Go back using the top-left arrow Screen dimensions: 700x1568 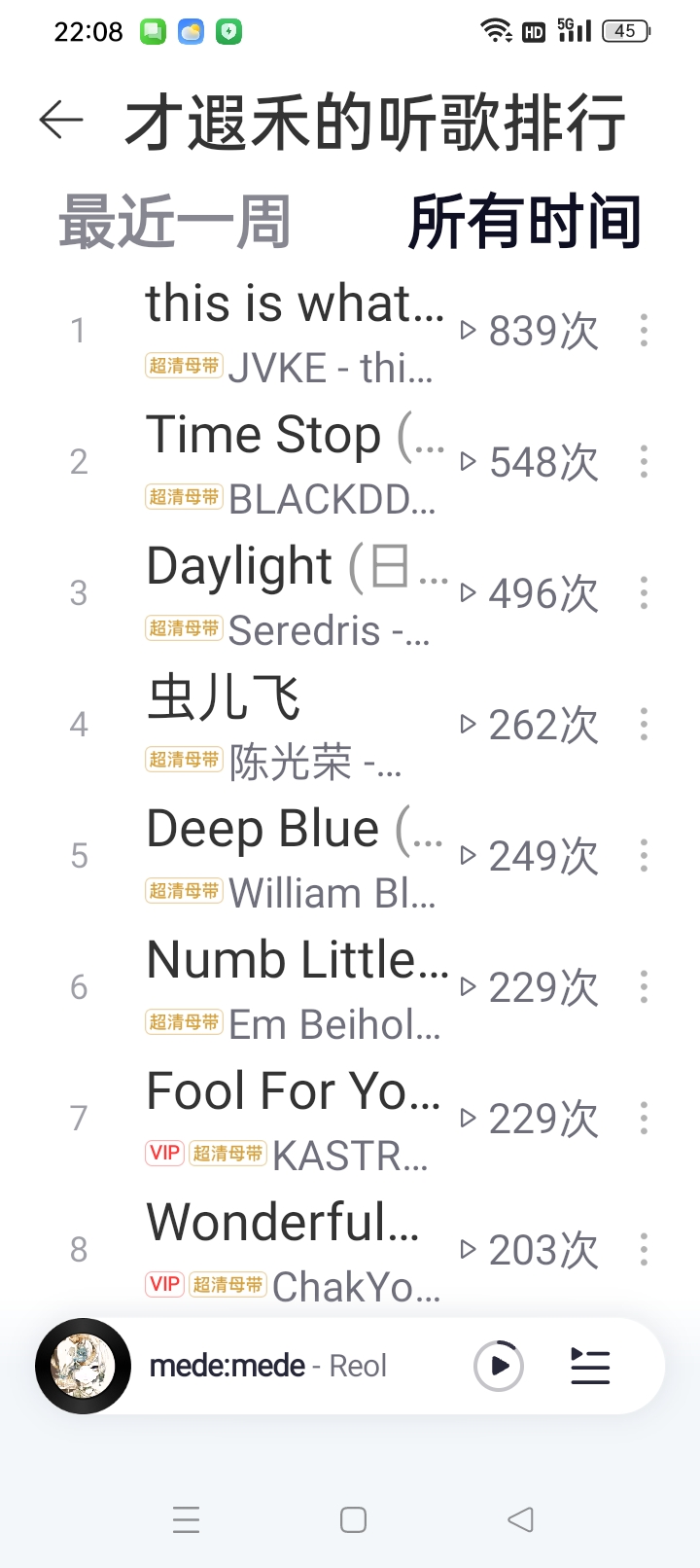(61, 121)
